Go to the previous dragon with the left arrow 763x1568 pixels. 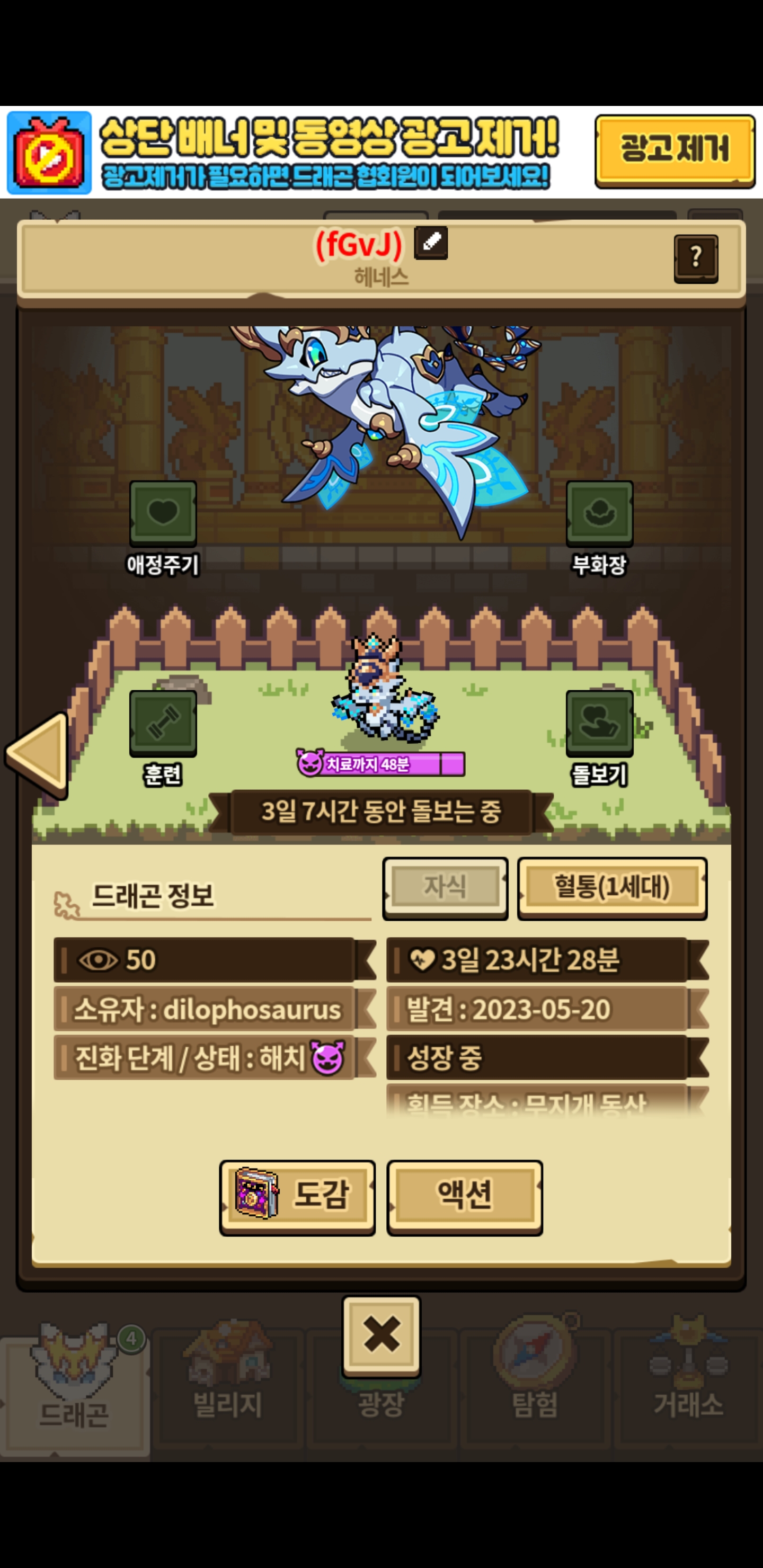pos(38,754)
